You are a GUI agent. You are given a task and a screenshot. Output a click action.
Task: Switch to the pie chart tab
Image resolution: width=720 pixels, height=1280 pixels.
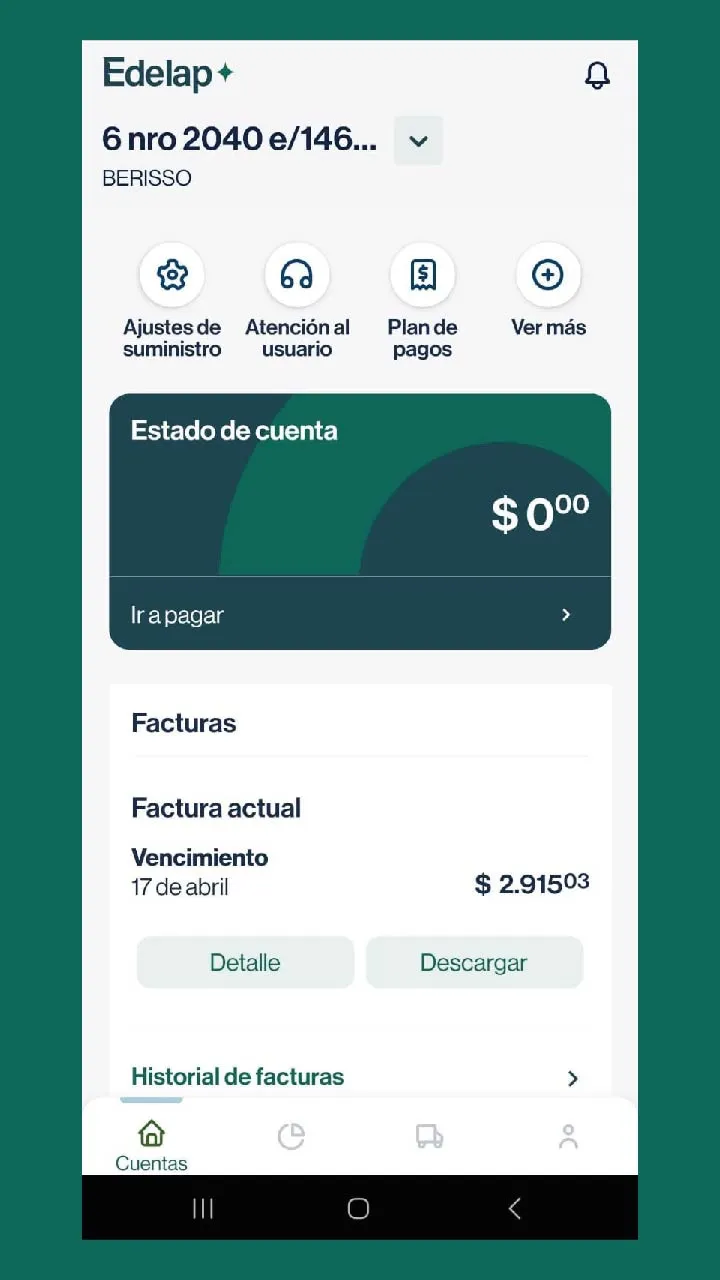pos(291,1137)
